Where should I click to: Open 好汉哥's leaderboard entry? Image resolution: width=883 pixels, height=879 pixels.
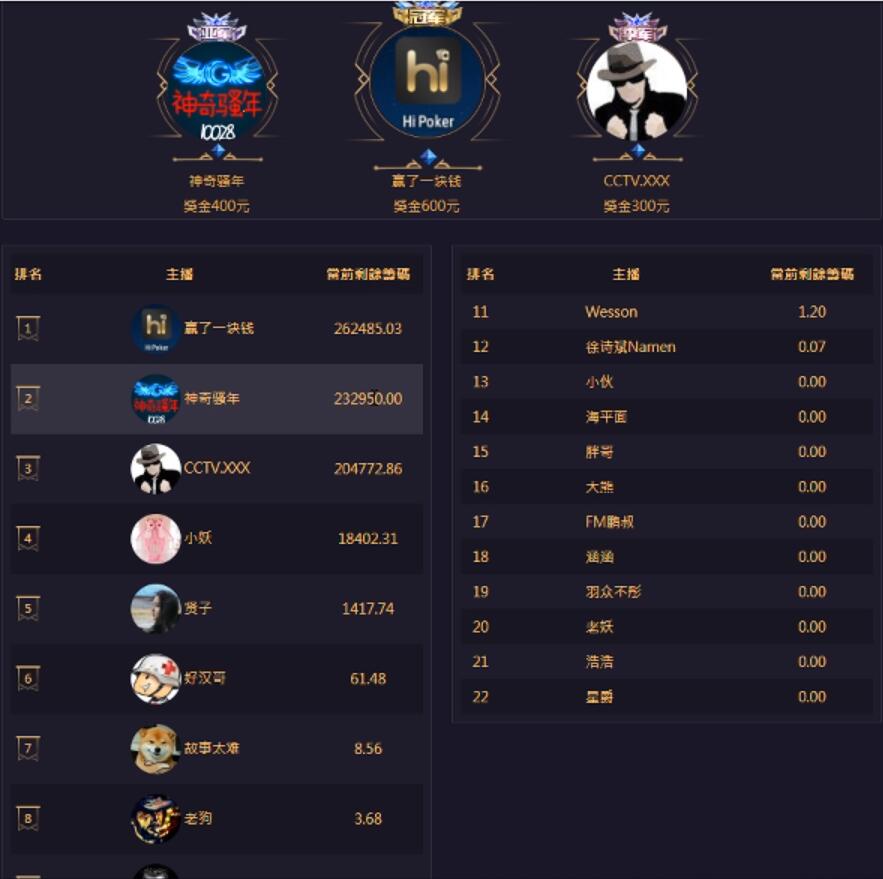coord(217,679)
